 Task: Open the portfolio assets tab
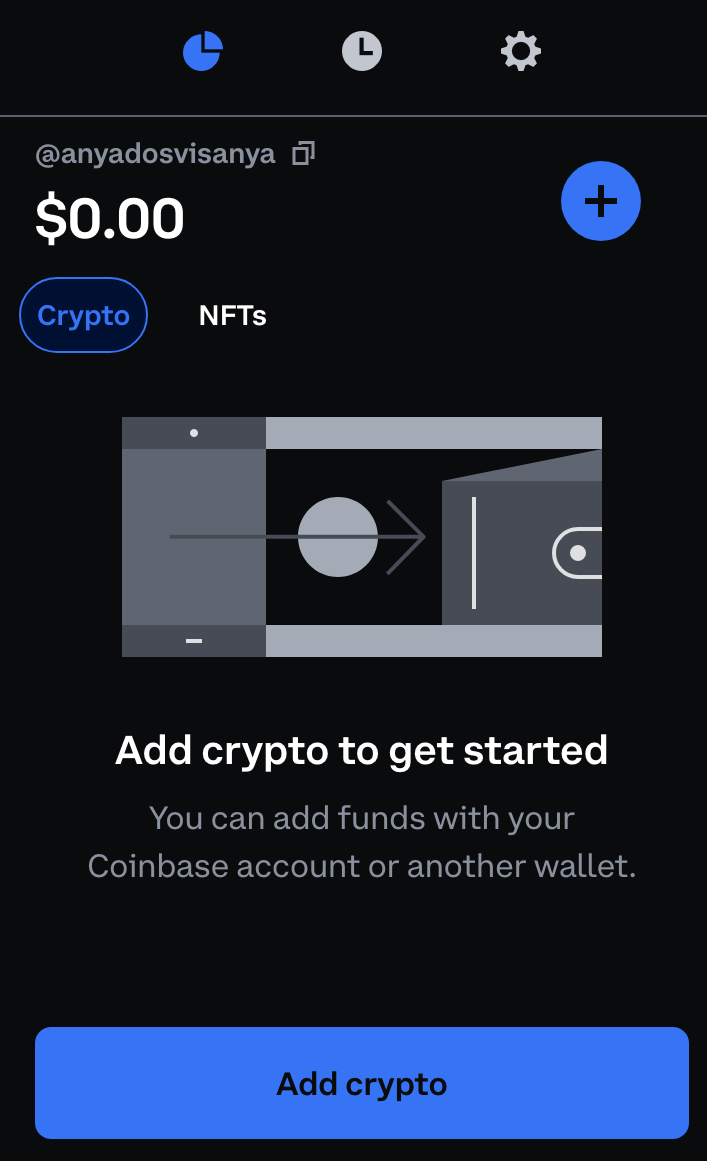click(x=203, y=51)
